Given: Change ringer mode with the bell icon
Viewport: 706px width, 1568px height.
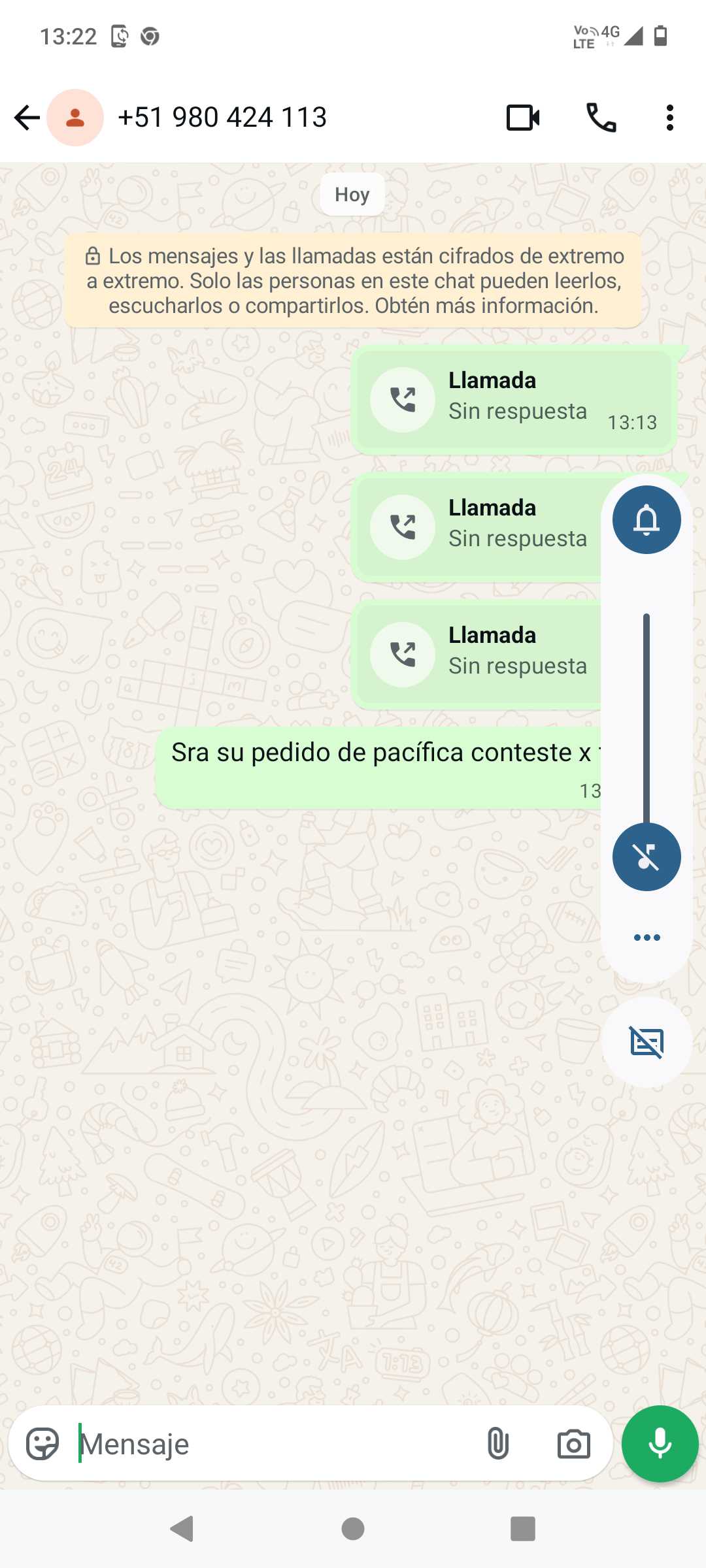Looking at the screenshot, I should [647, 520].
